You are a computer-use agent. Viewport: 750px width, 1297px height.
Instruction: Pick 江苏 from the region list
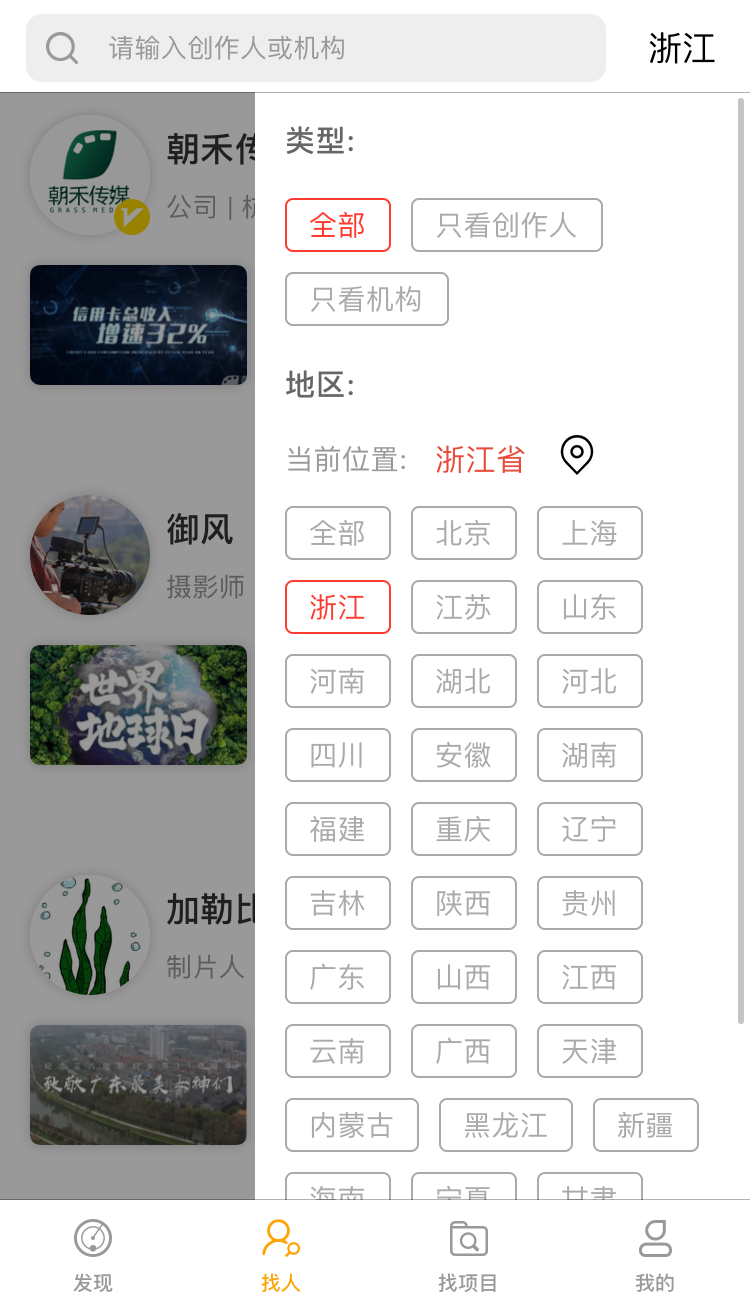coord(463,607)
